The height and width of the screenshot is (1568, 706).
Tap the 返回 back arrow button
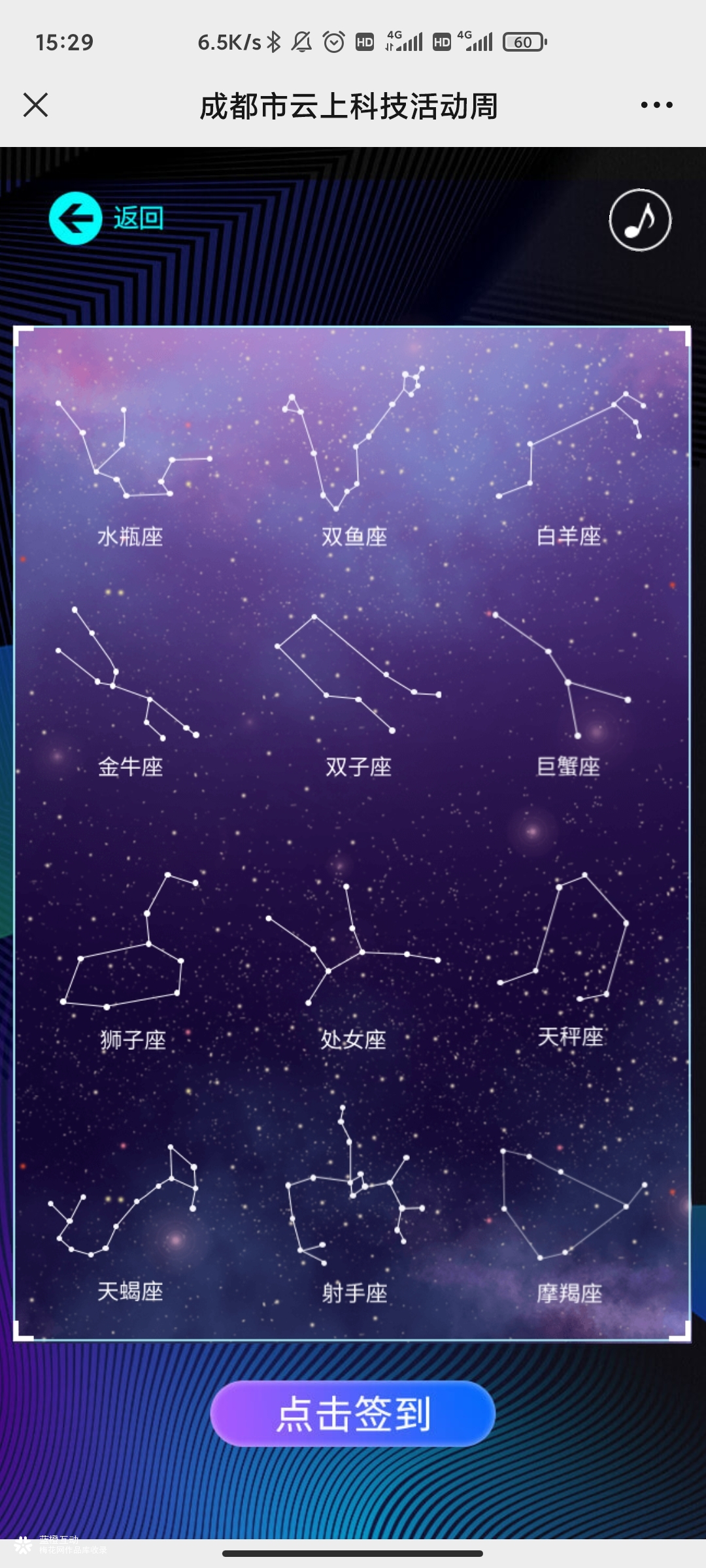[x=76, y=218]
